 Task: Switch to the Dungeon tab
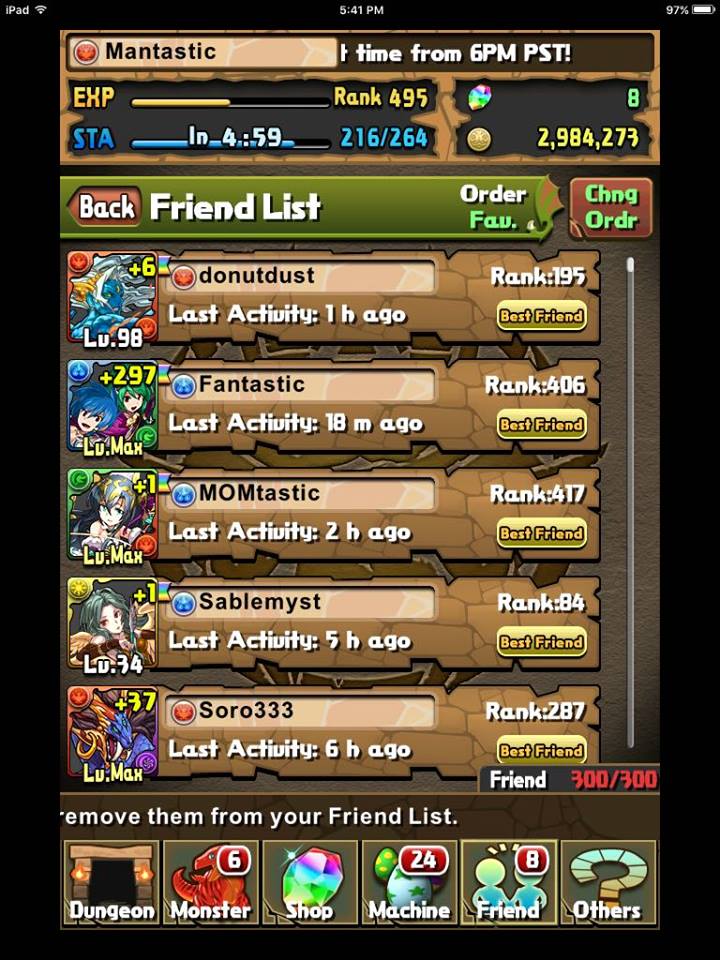click(x=111, y=883)
